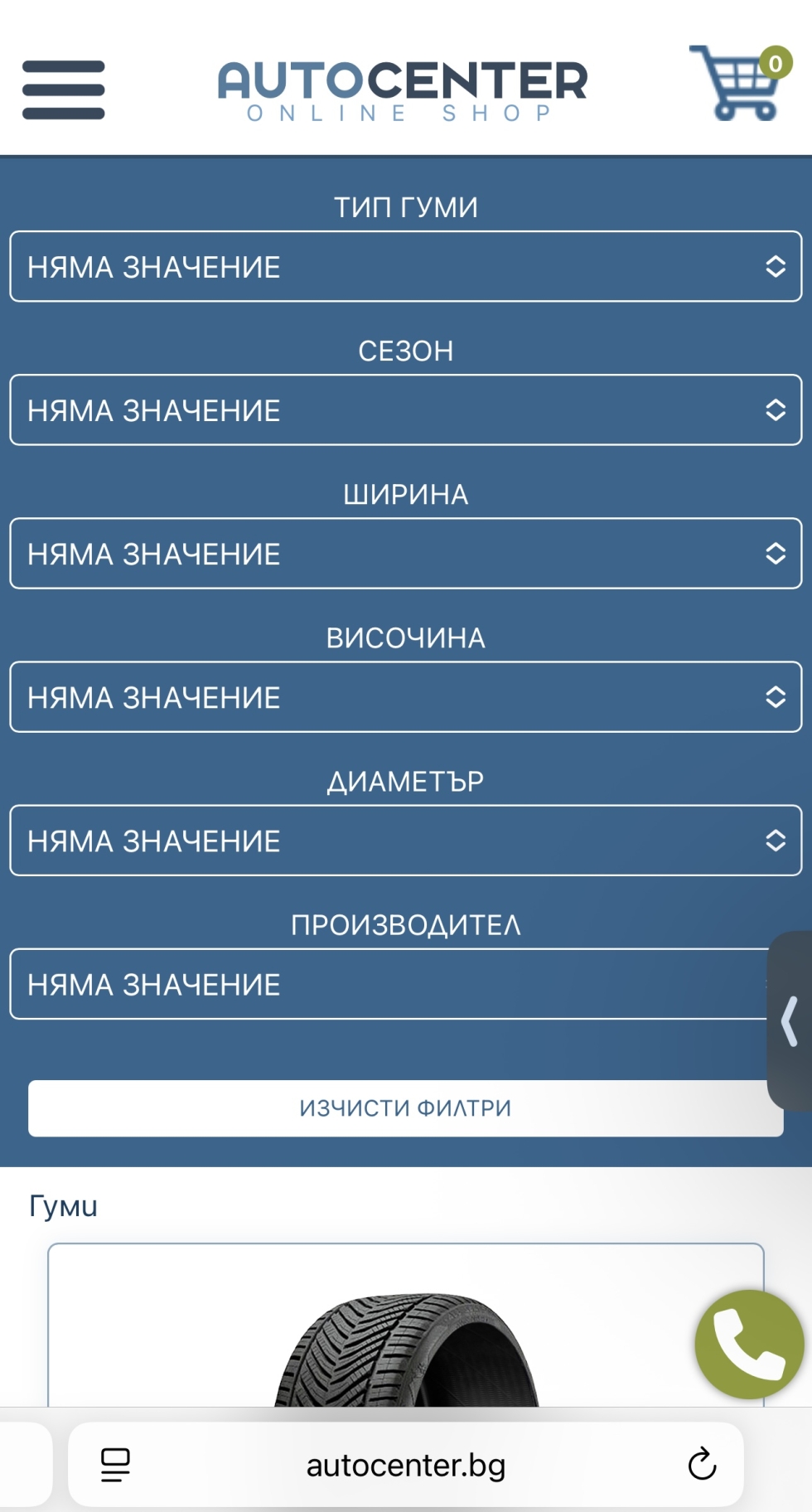Tap the autocenter.bg address bar
The height and width of the screenshot is (1512, 812).
pos(406,1465)
